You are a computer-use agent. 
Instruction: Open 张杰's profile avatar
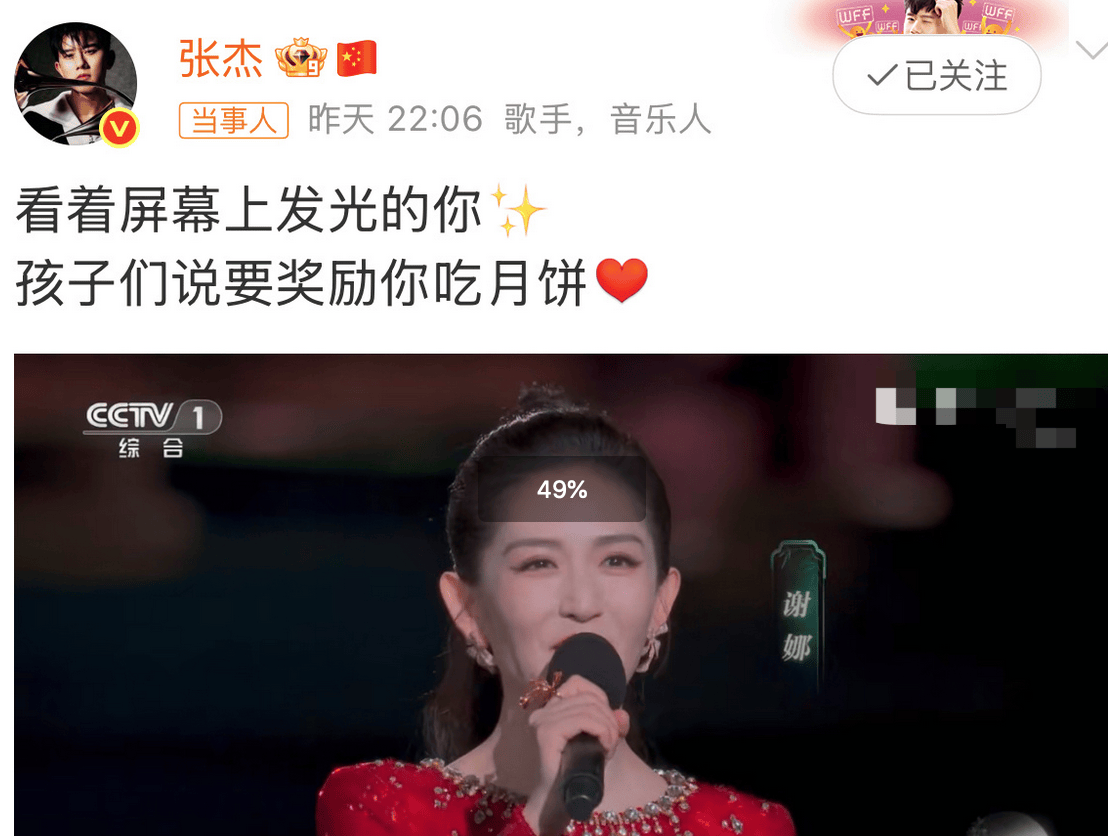pos(75,84)
